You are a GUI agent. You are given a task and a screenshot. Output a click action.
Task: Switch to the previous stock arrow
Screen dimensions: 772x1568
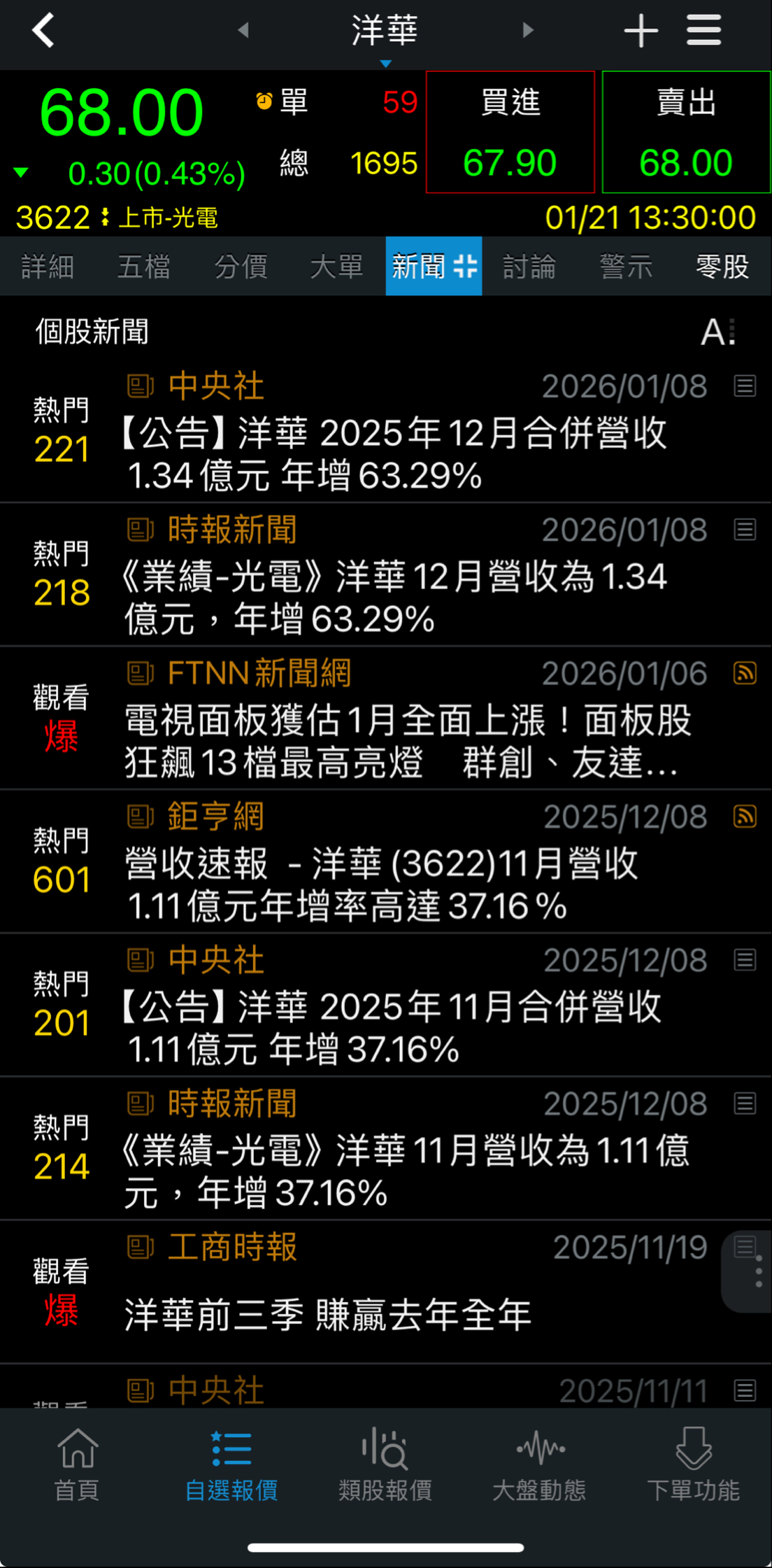click(243, 30)
